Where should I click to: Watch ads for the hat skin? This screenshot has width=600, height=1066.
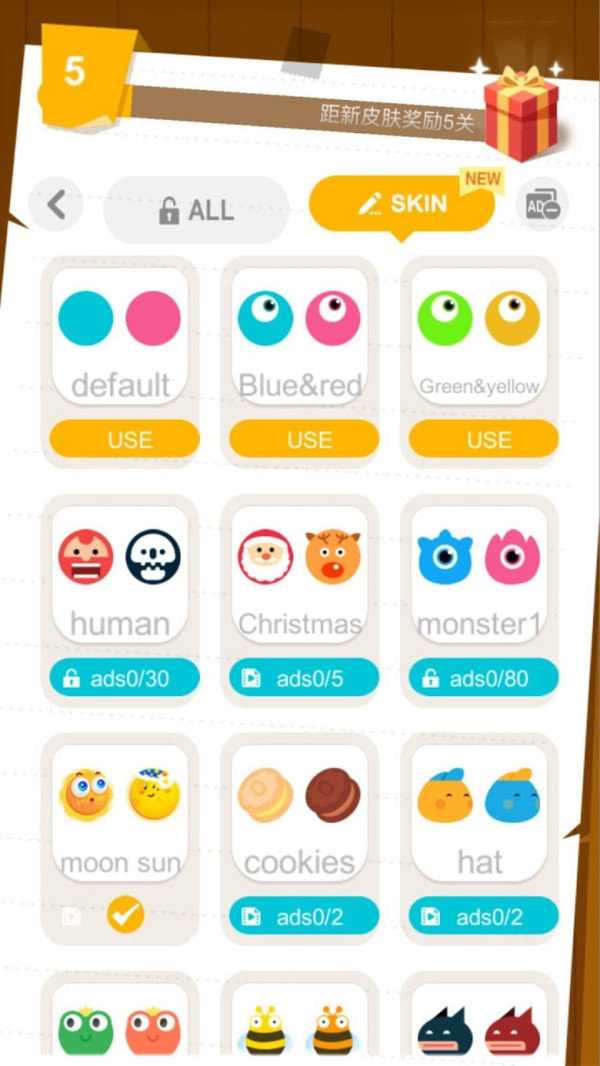pos(484,917)
